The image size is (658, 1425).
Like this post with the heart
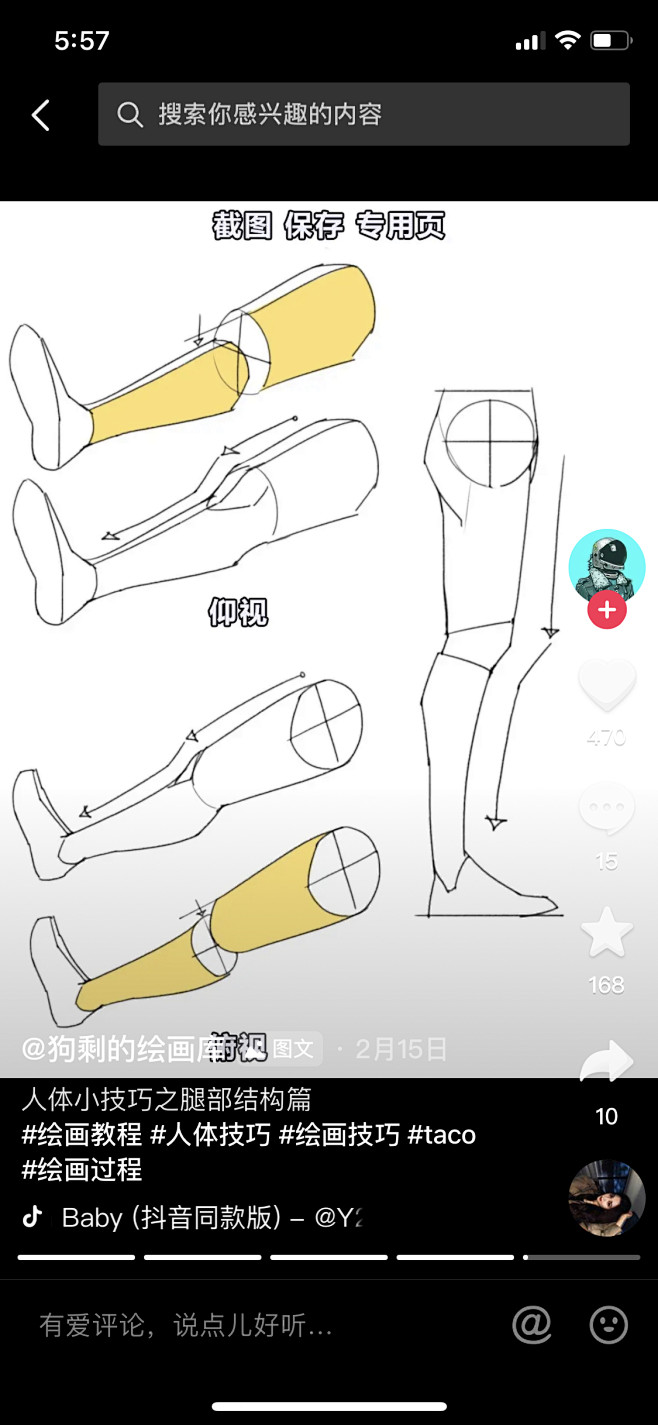[607, 687]
